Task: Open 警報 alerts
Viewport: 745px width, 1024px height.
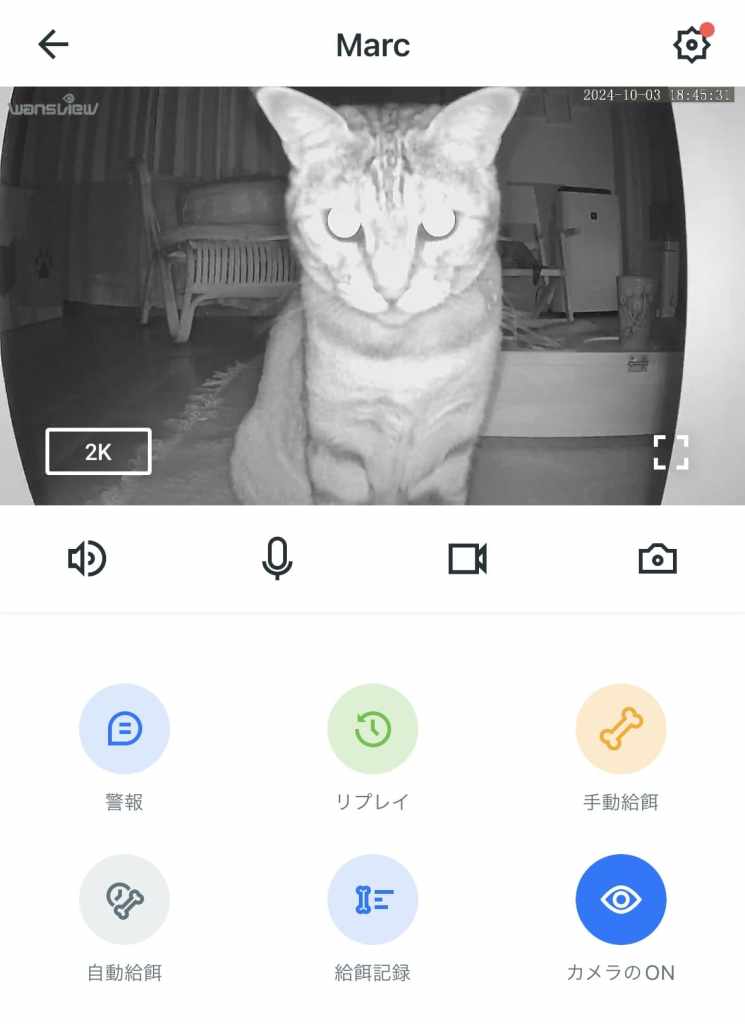Action: pos(124,729)
